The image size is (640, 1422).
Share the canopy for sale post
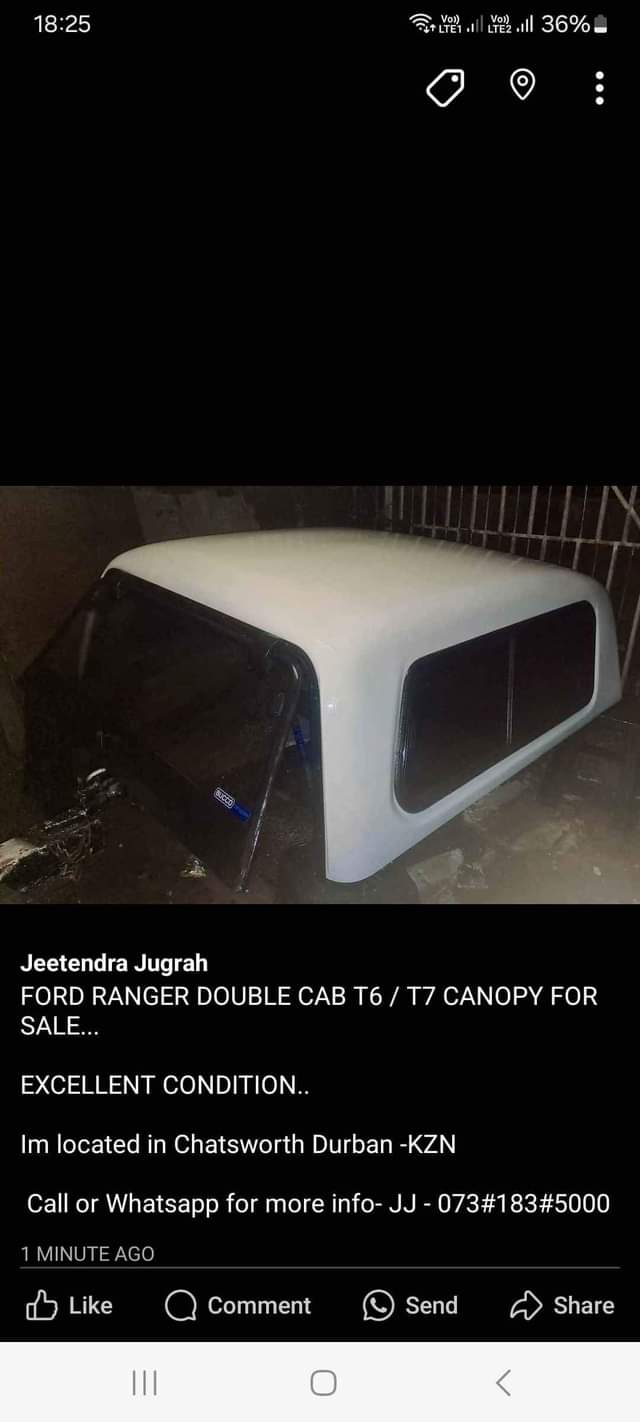click(562, 1305)
